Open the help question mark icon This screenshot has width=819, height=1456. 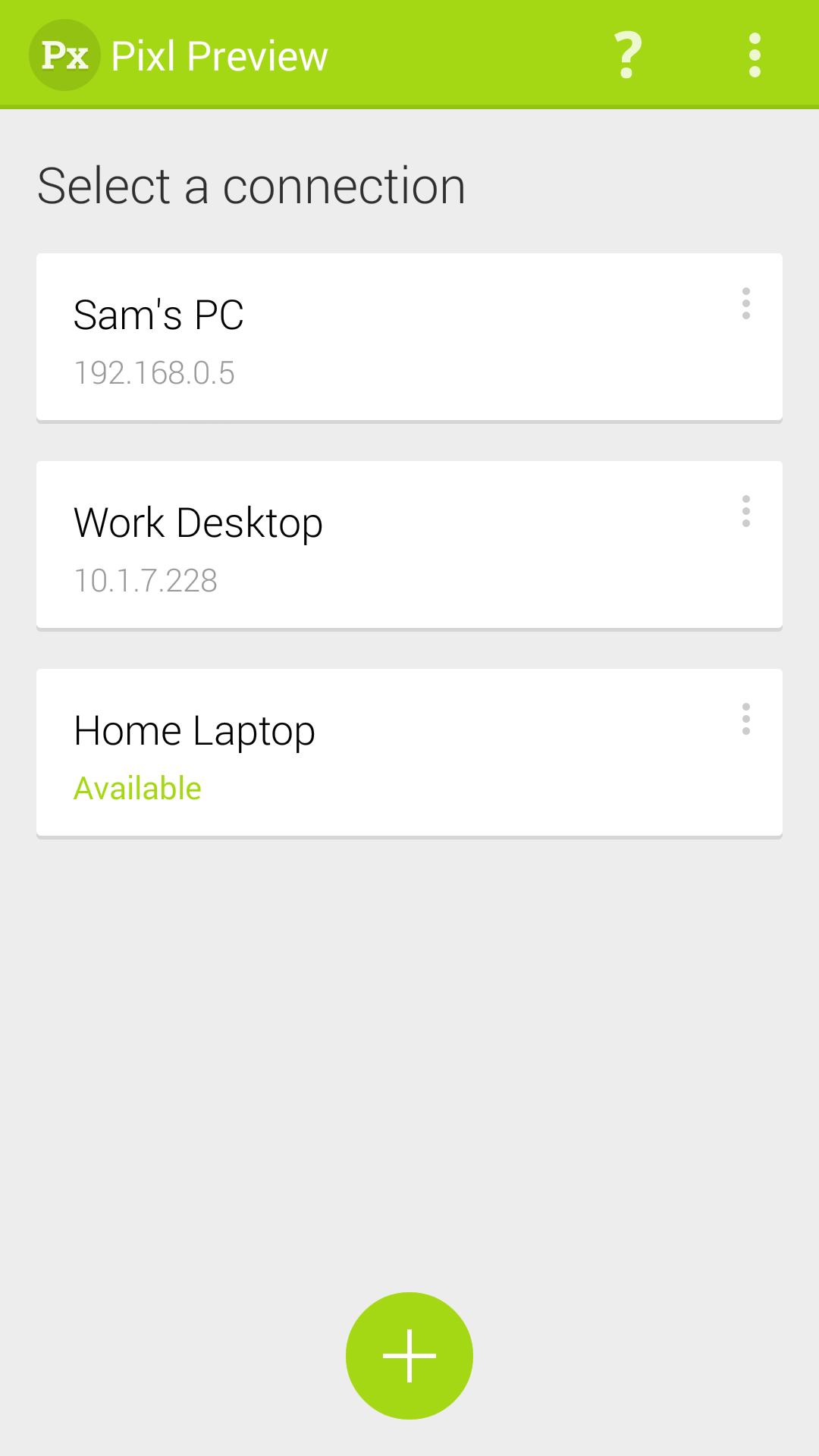click(x=627, y=55)
